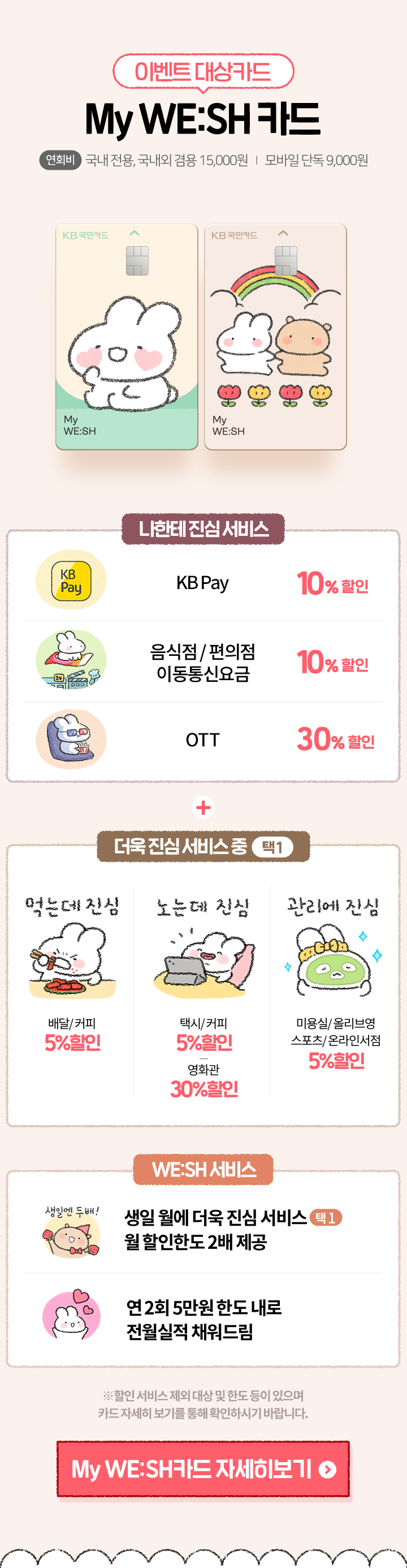Open My WE:SH카드 자세히보기 button
Viewport: 407px width, 1568px height.
coord(203,1469)
